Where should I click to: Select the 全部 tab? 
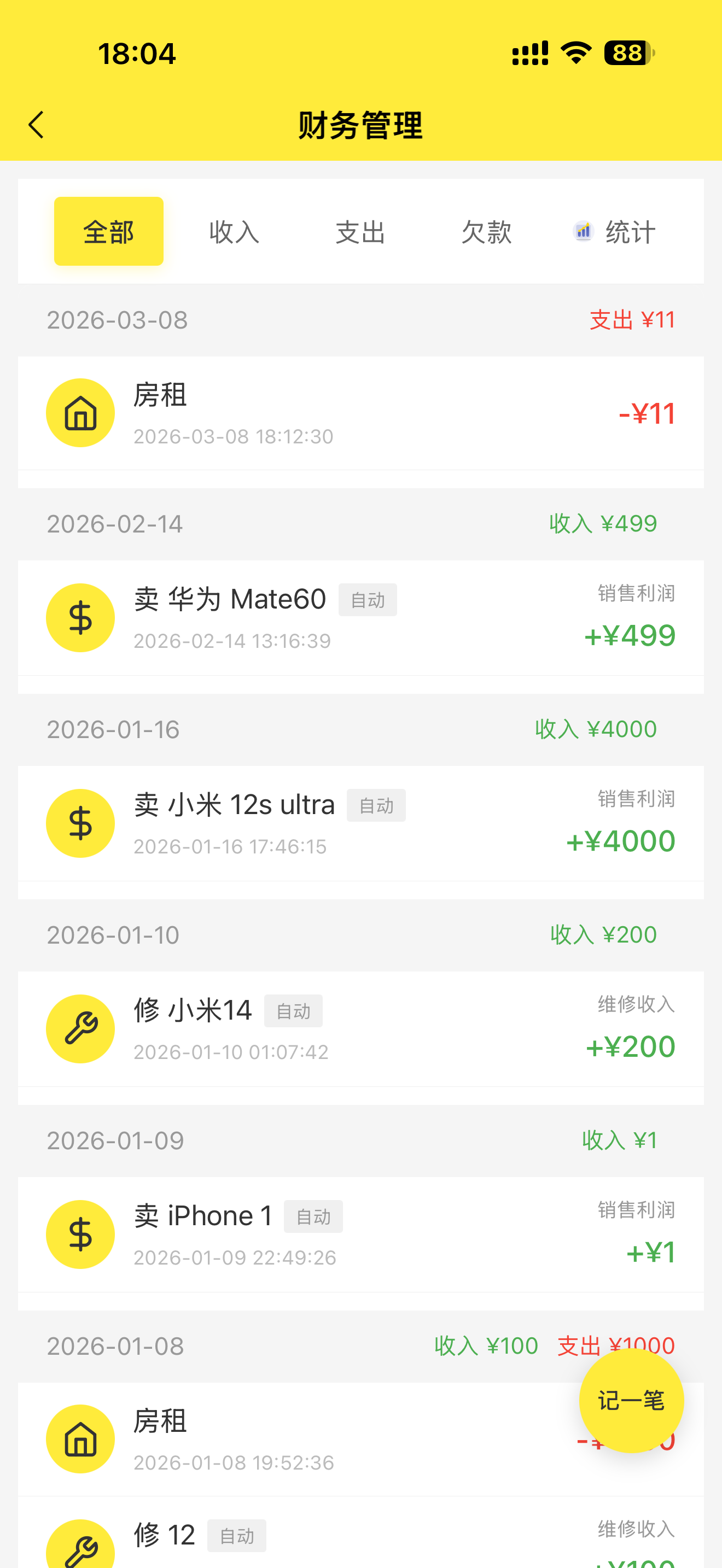tap(109, 231)
